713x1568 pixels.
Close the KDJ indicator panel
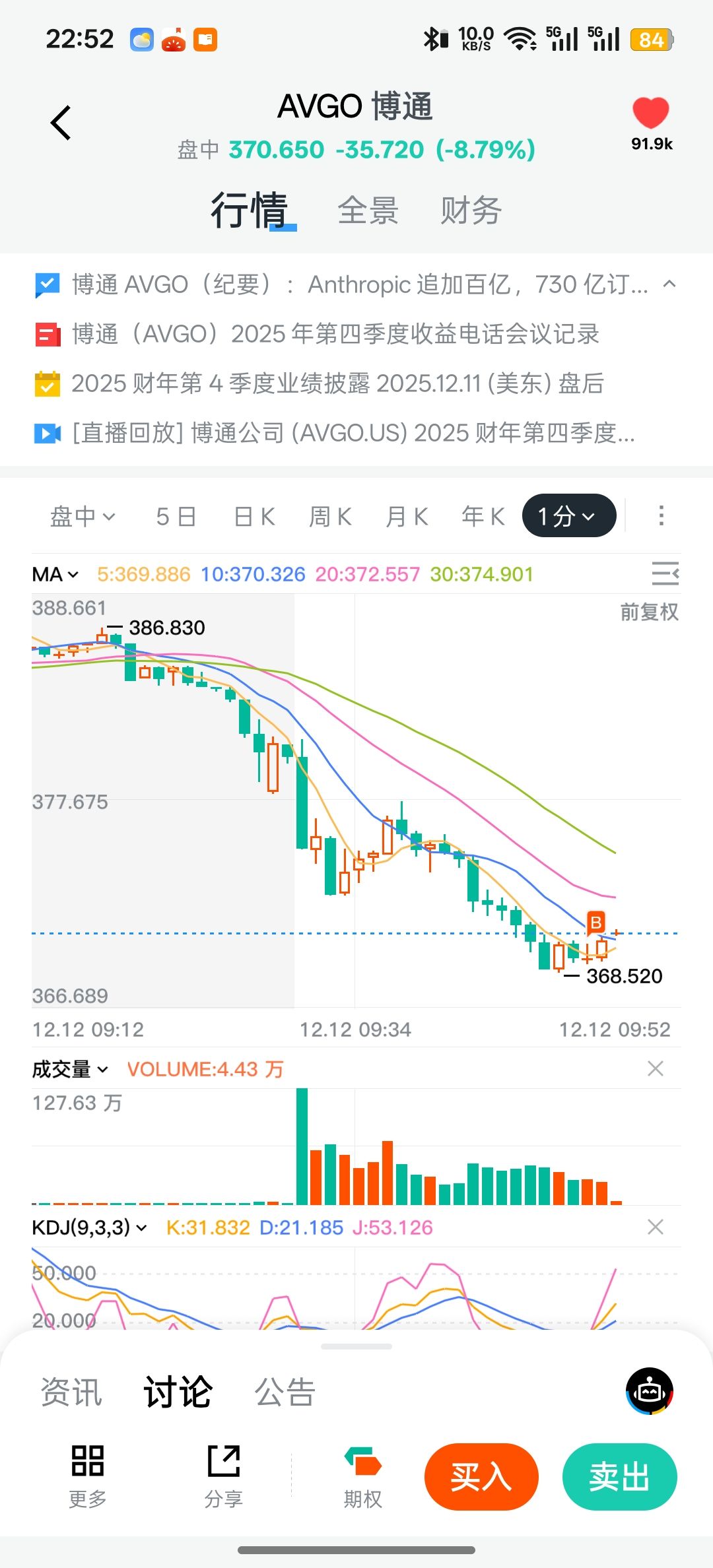click(x=655, y=1227)
